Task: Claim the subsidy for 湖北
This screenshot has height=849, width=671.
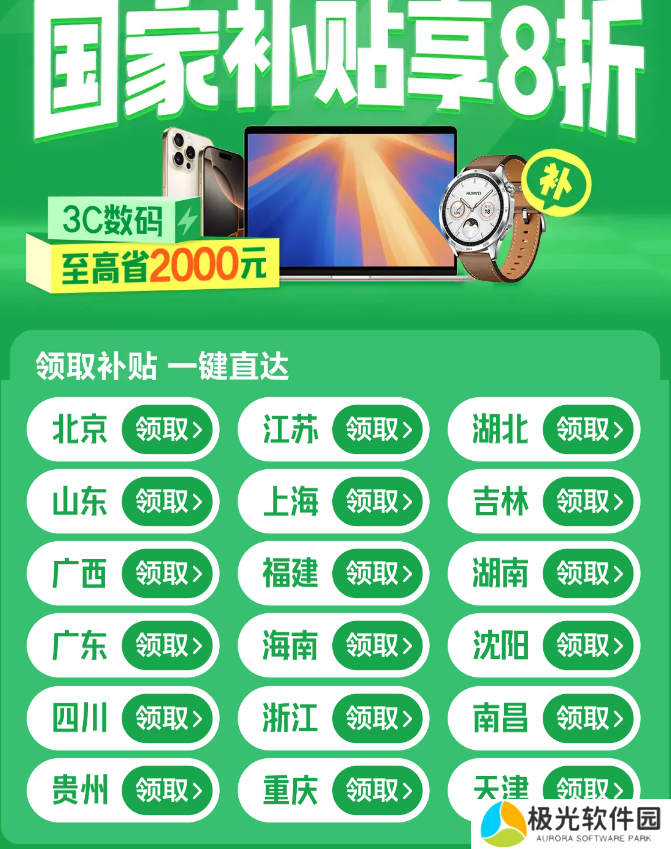Action: point(590,430)
